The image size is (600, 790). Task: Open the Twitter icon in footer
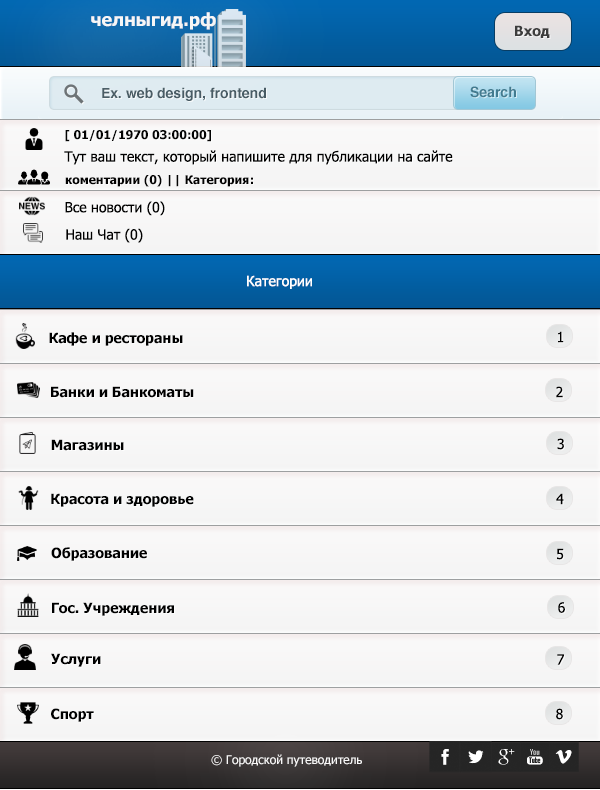tap(475, 757)
